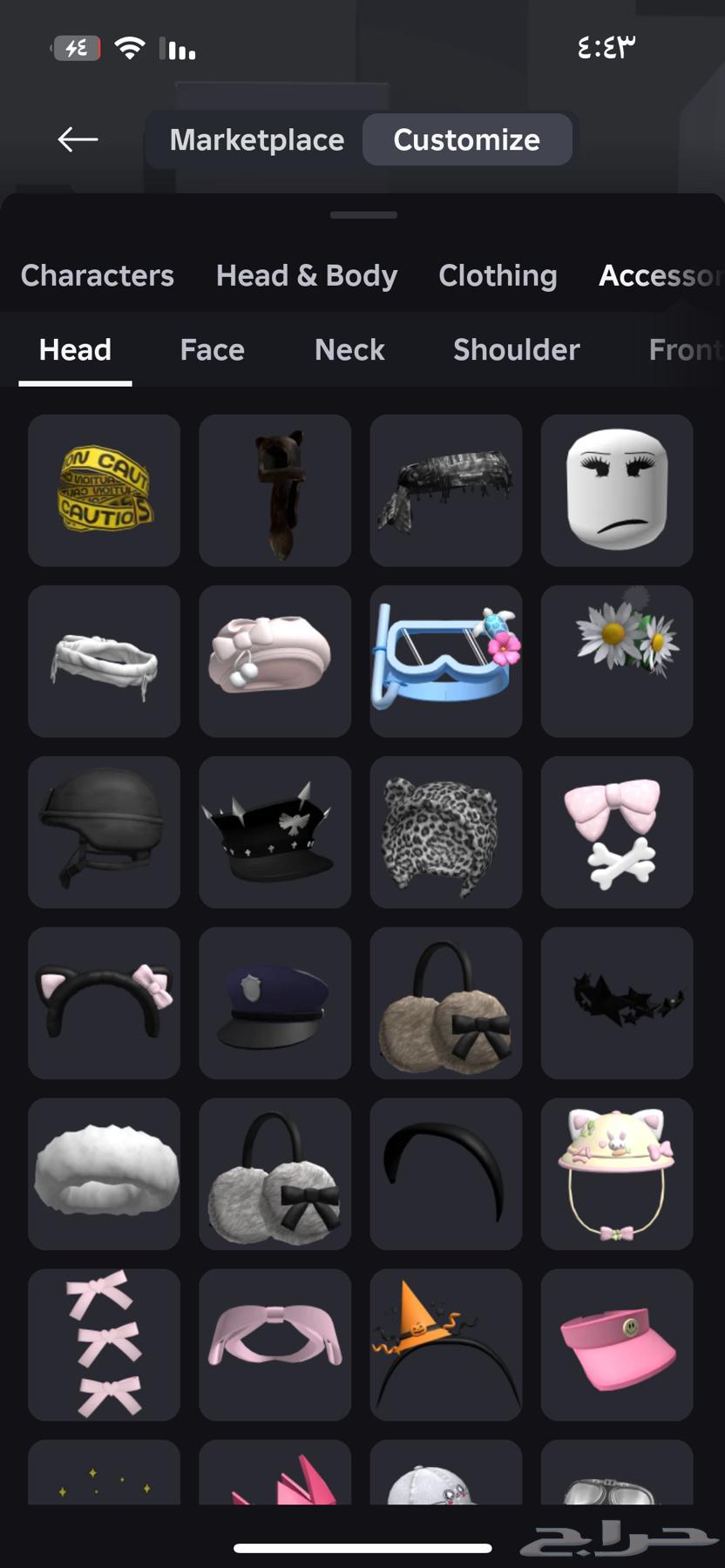This screenshot has width=725, height=1568.
Task: Select the leopard print cat beanie
Action: (x=446, y=831)
